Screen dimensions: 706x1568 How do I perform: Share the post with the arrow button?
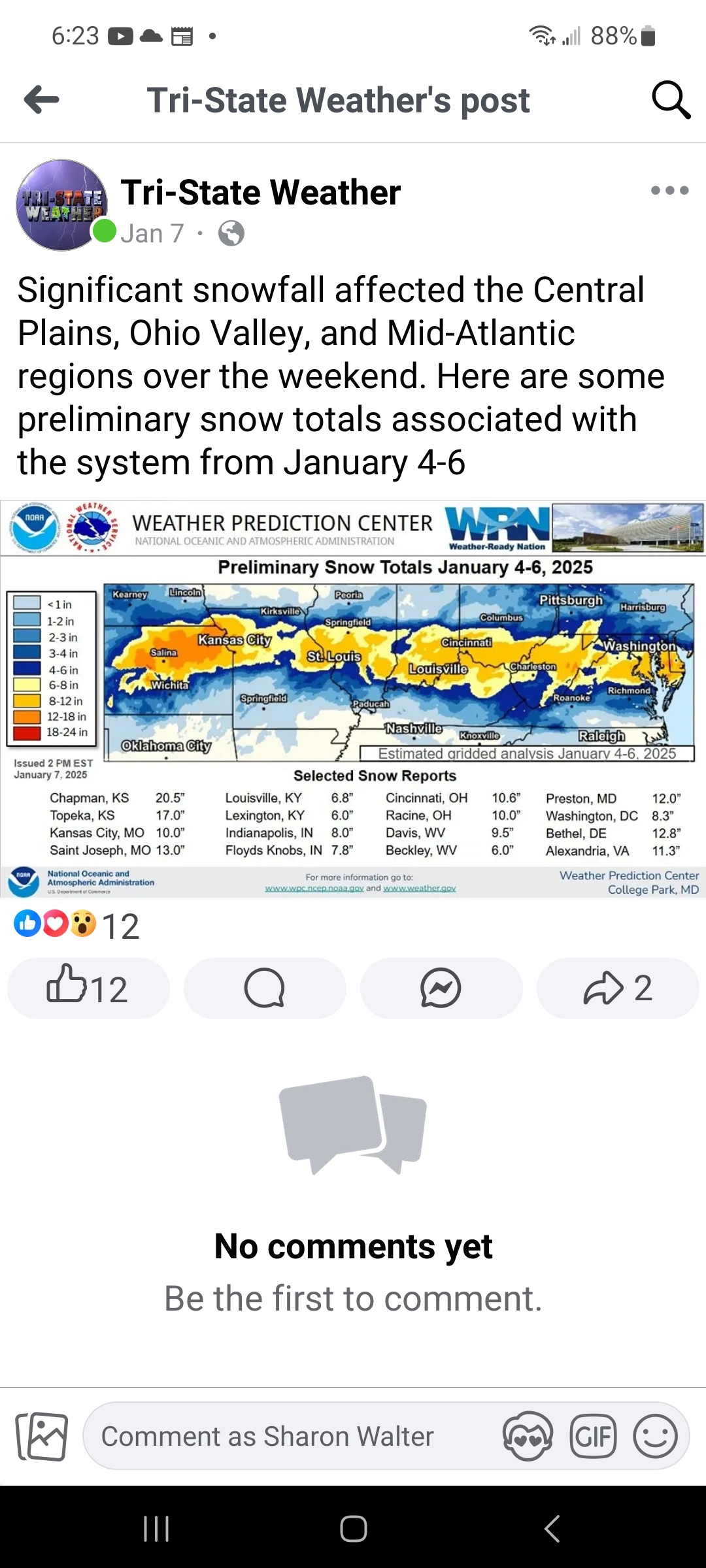coord(618,988)
